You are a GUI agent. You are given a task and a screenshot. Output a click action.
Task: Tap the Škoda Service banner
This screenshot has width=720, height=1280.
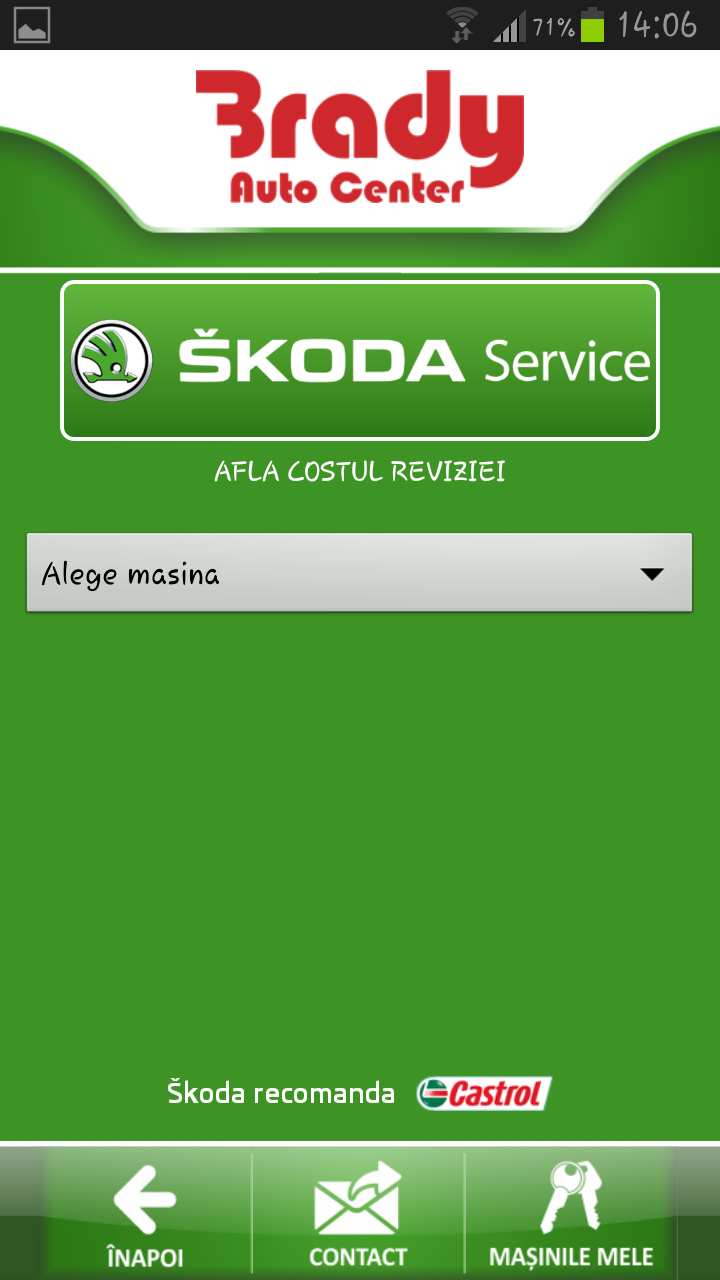(x=360, y=360)
